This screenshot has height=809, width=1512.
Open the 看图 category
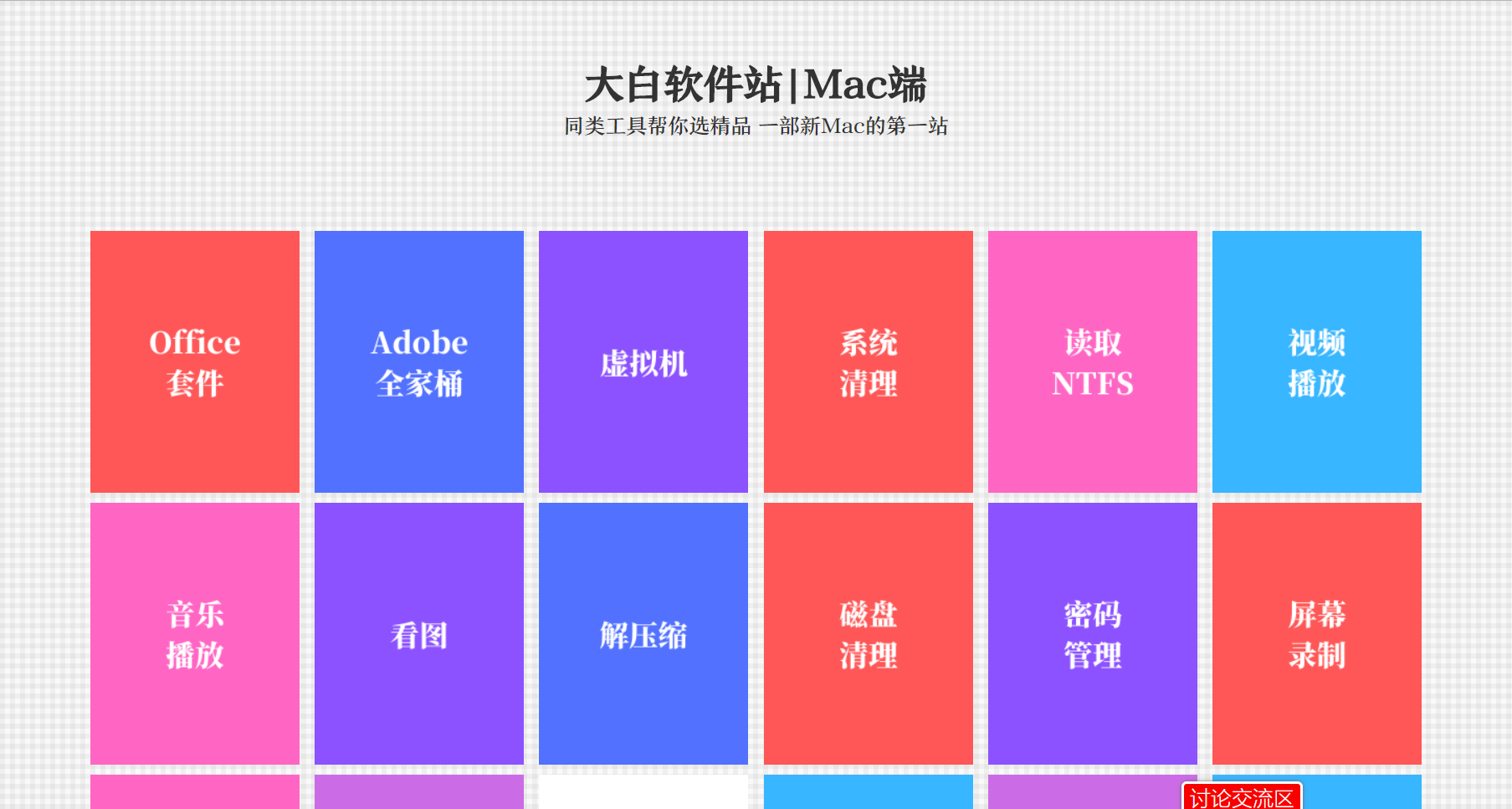pyautogui.click(x=418, y=633)
